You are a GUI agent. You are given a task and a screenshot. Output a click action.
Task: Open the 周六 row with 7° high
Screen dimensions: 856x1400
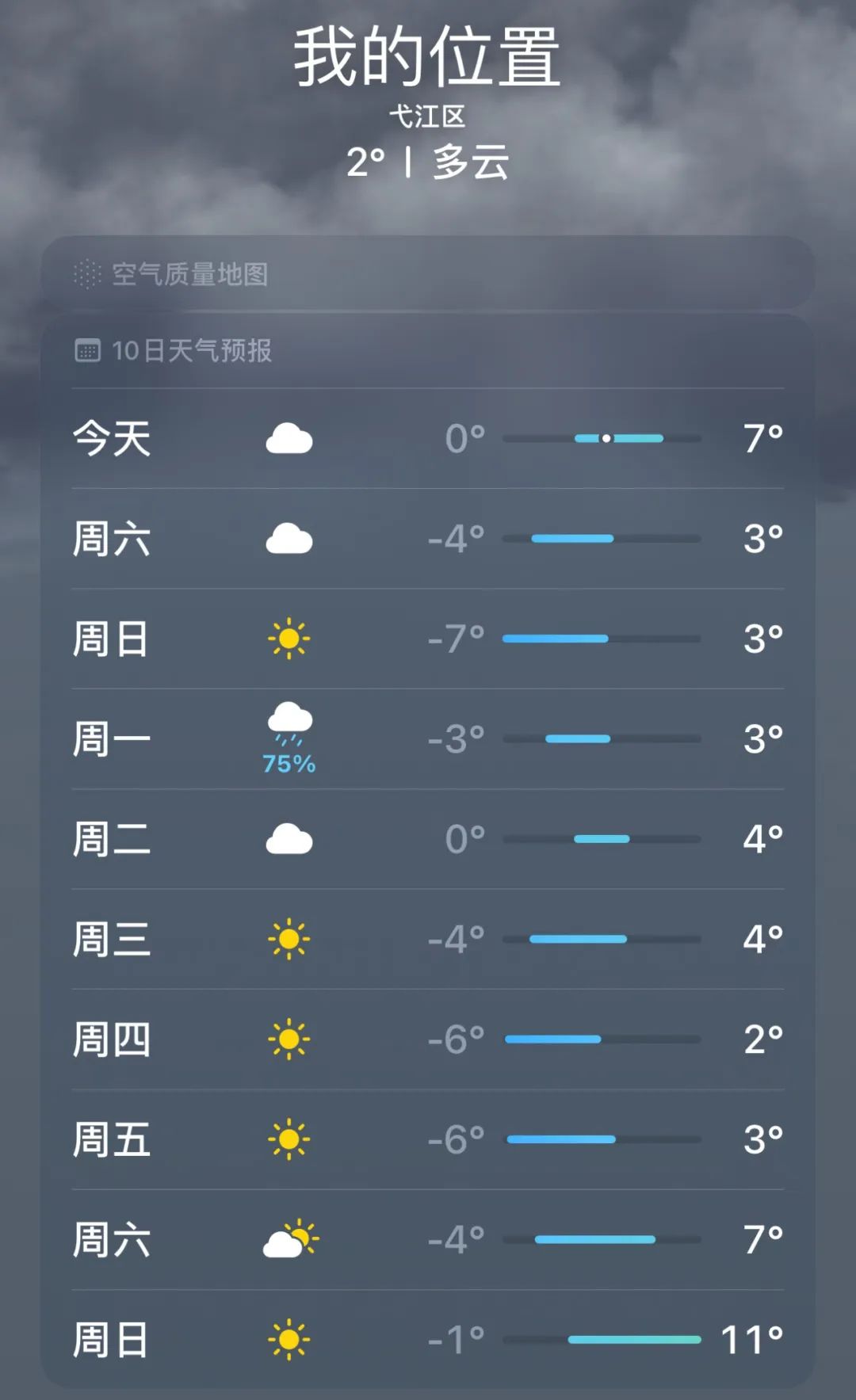point(428,1239)
